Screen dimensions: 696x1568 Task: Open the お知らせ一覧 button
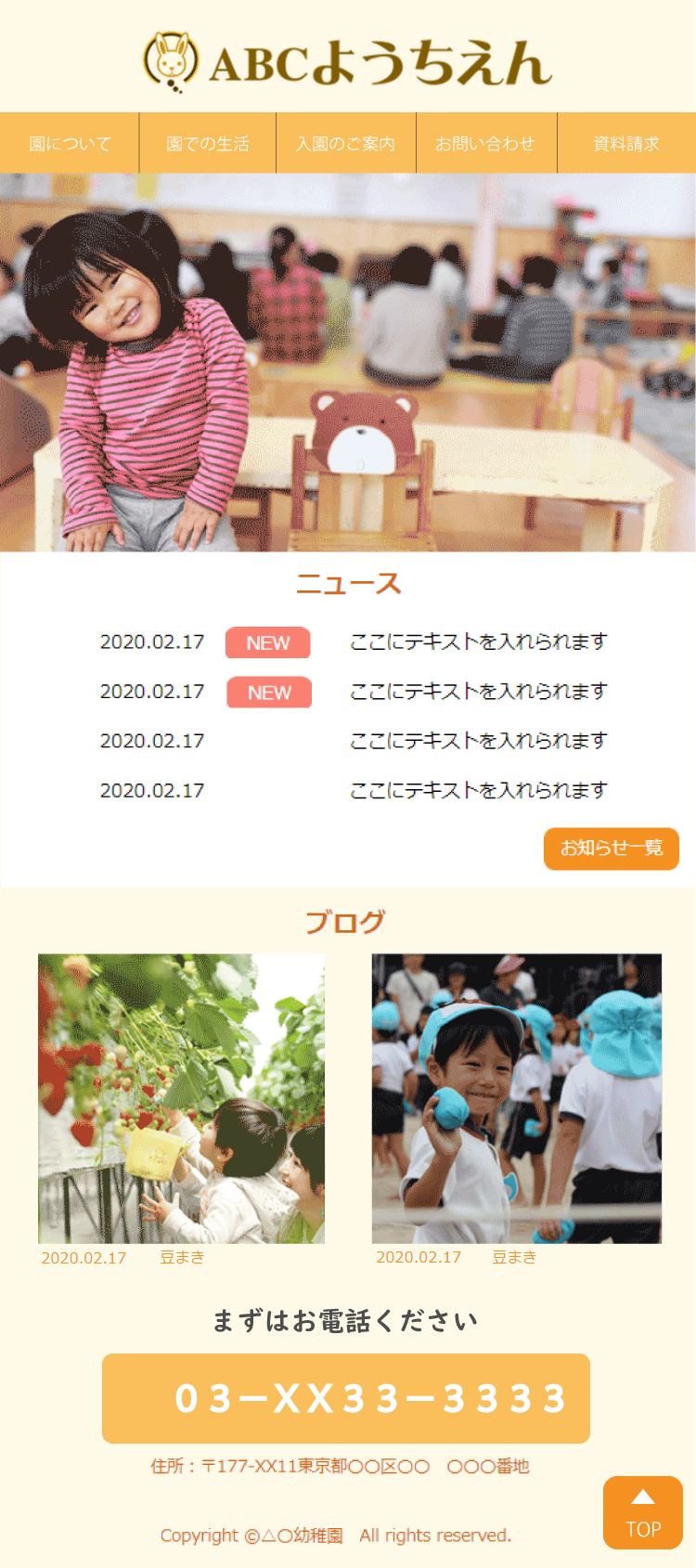point(611,849)
